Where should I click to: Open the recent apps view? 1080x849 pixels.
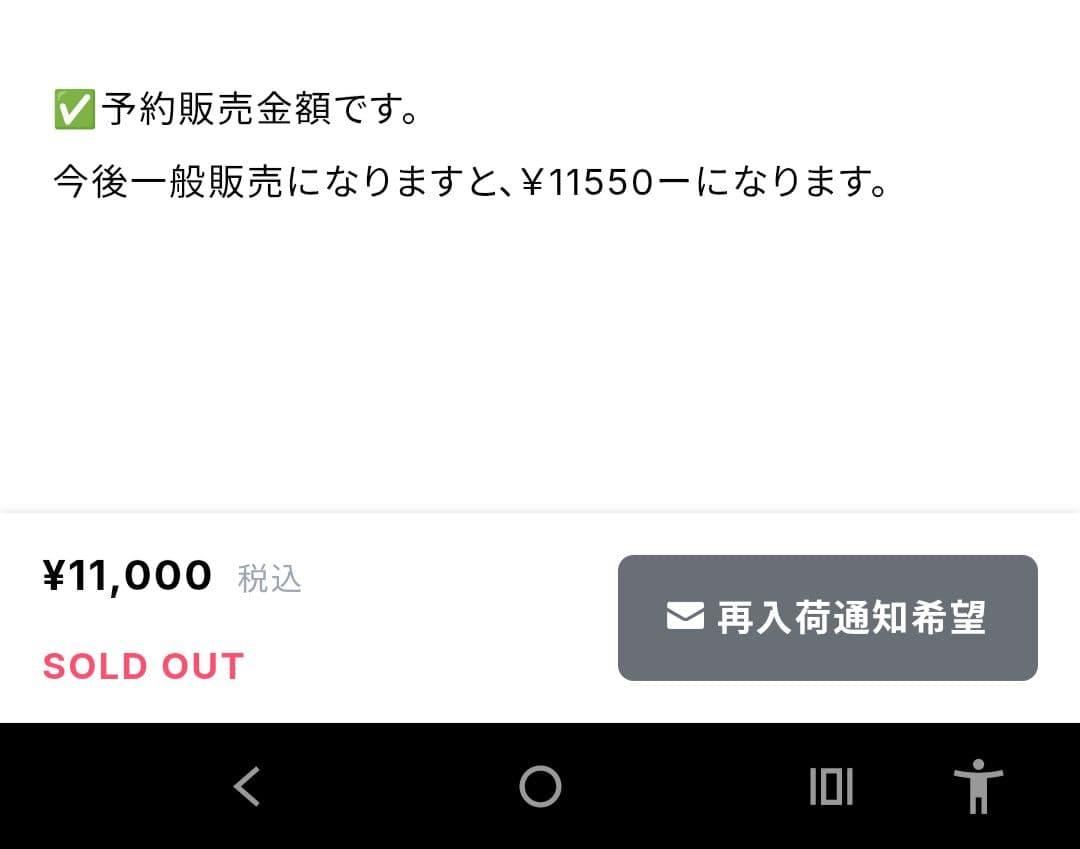tap(830, 786)
